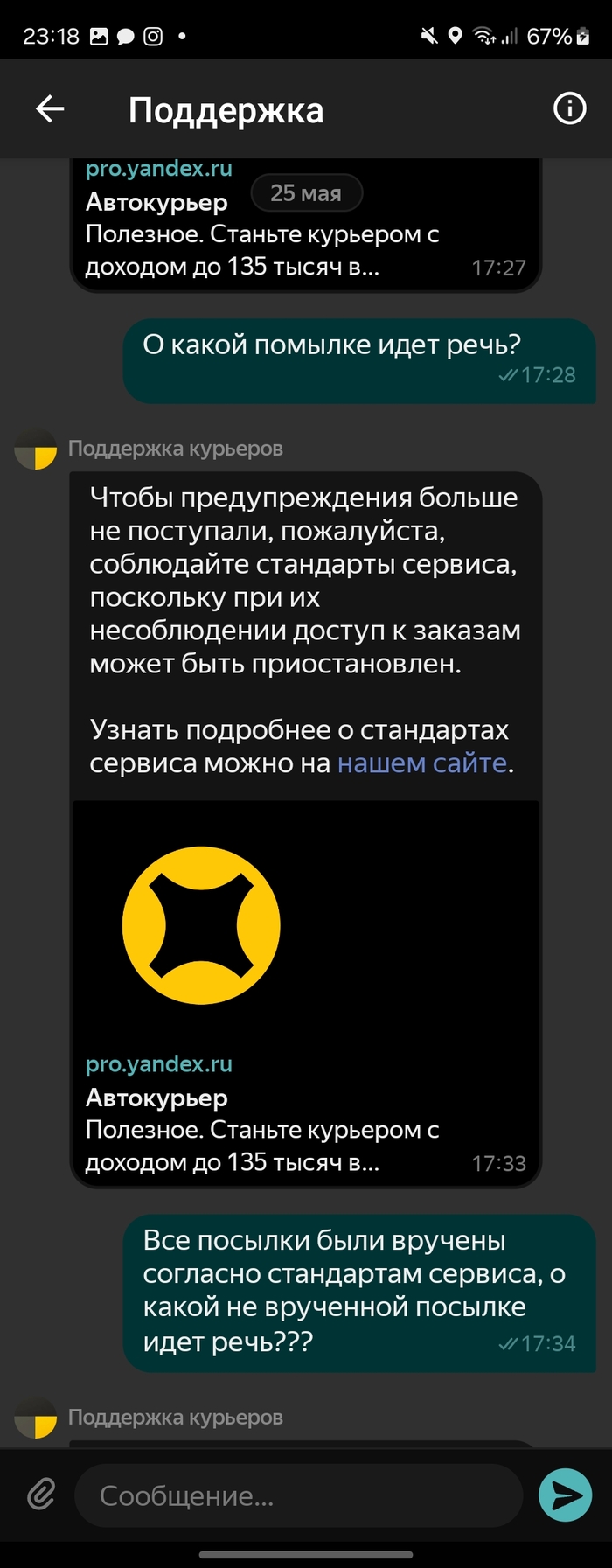Open the chat info icon
Viewport: 612px width, 1568px height.
click(570, 108)
